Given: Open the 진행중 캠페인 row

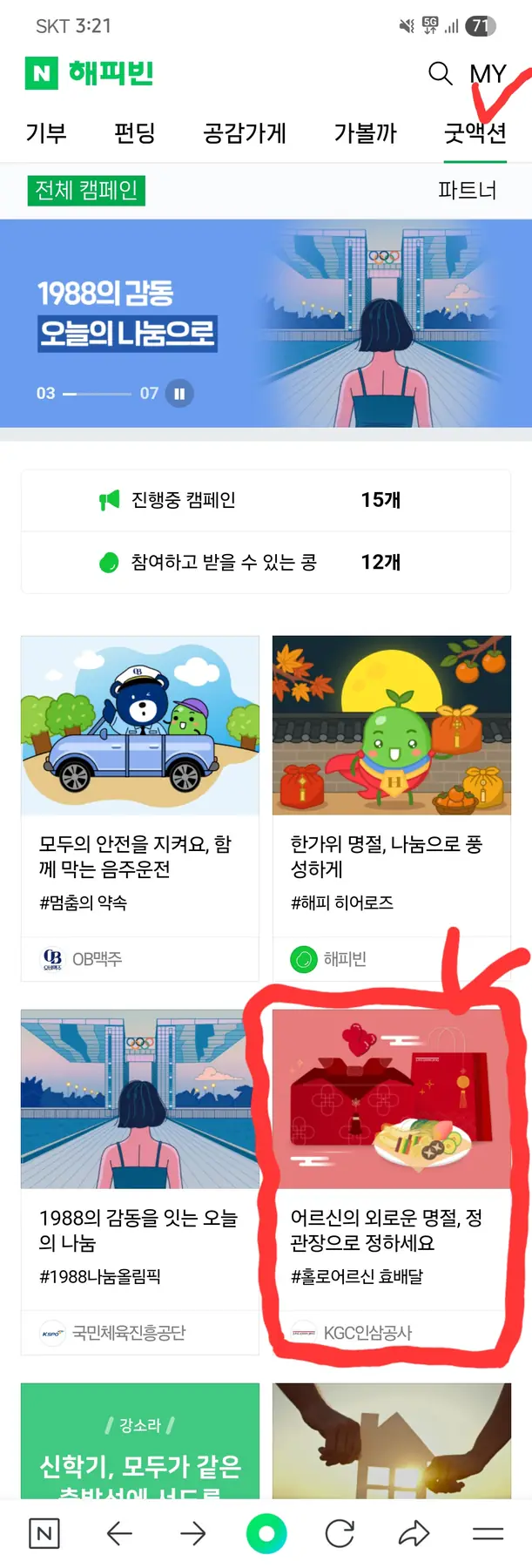Looking at the screenshot, I should pyautogui.click(x=266, y=500).
